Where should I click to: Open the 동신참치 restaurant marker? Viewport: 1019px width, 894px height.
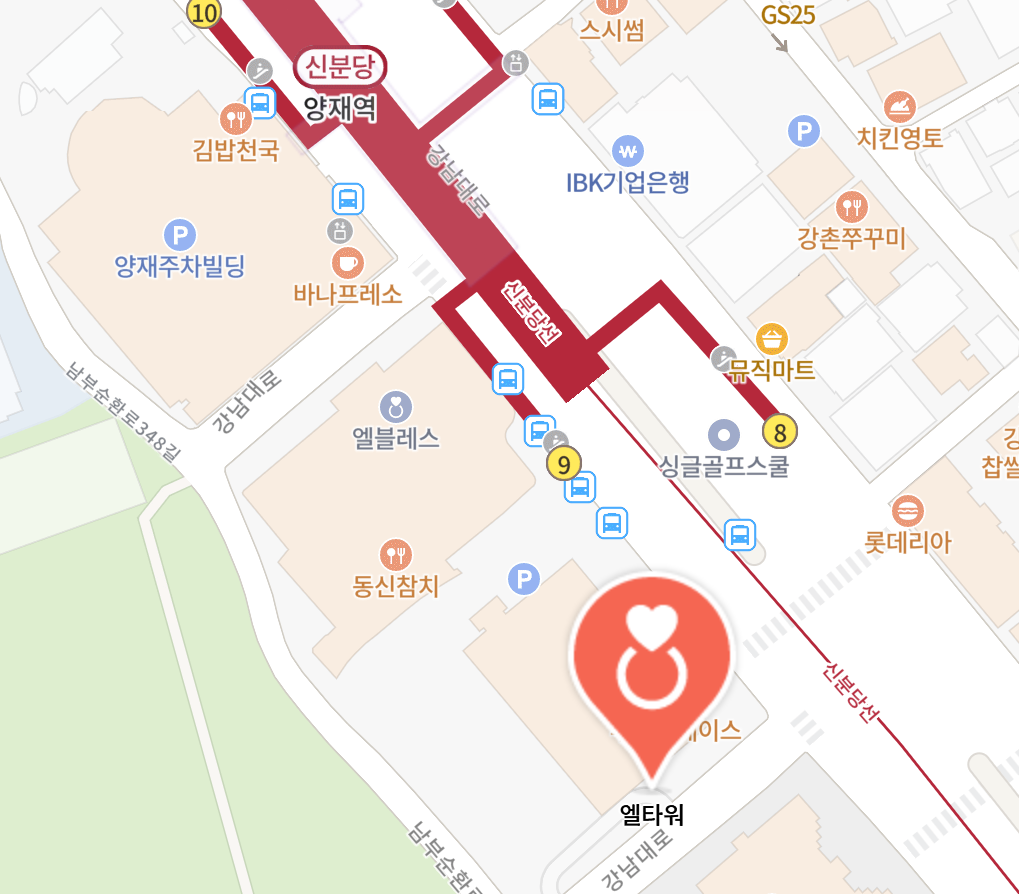pos(397,553)
